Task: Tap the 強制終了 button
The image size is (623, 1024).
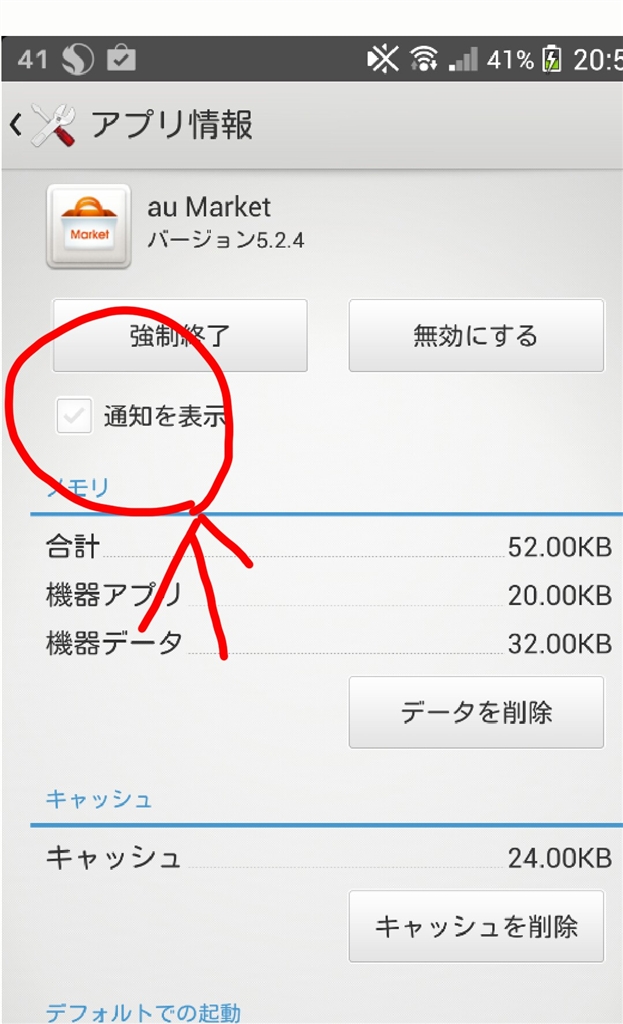Action: pyautogui.click(x=180, y=336)
